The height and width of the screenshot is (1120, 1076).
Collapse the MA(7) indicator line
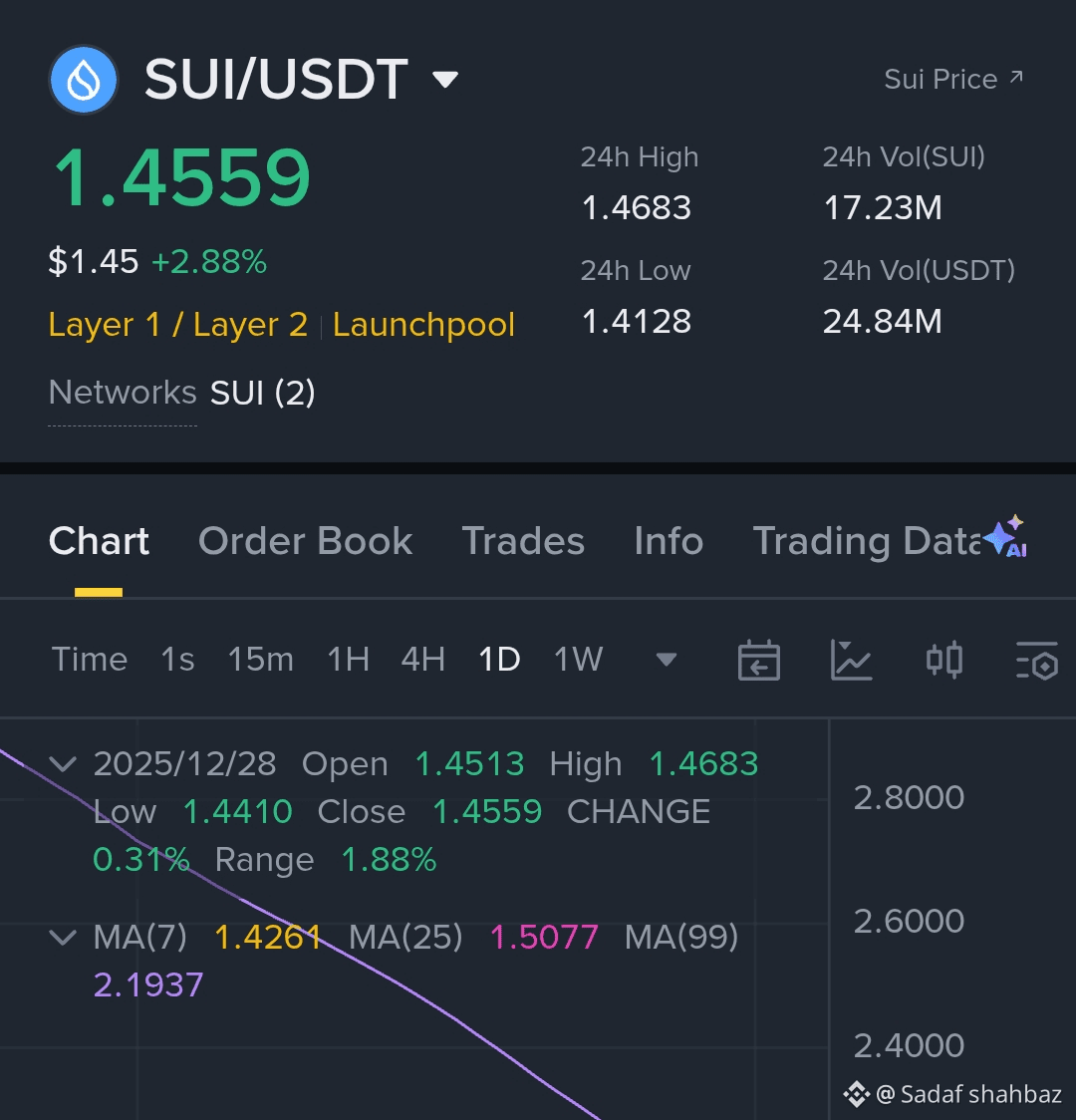[x=63, y=938]
